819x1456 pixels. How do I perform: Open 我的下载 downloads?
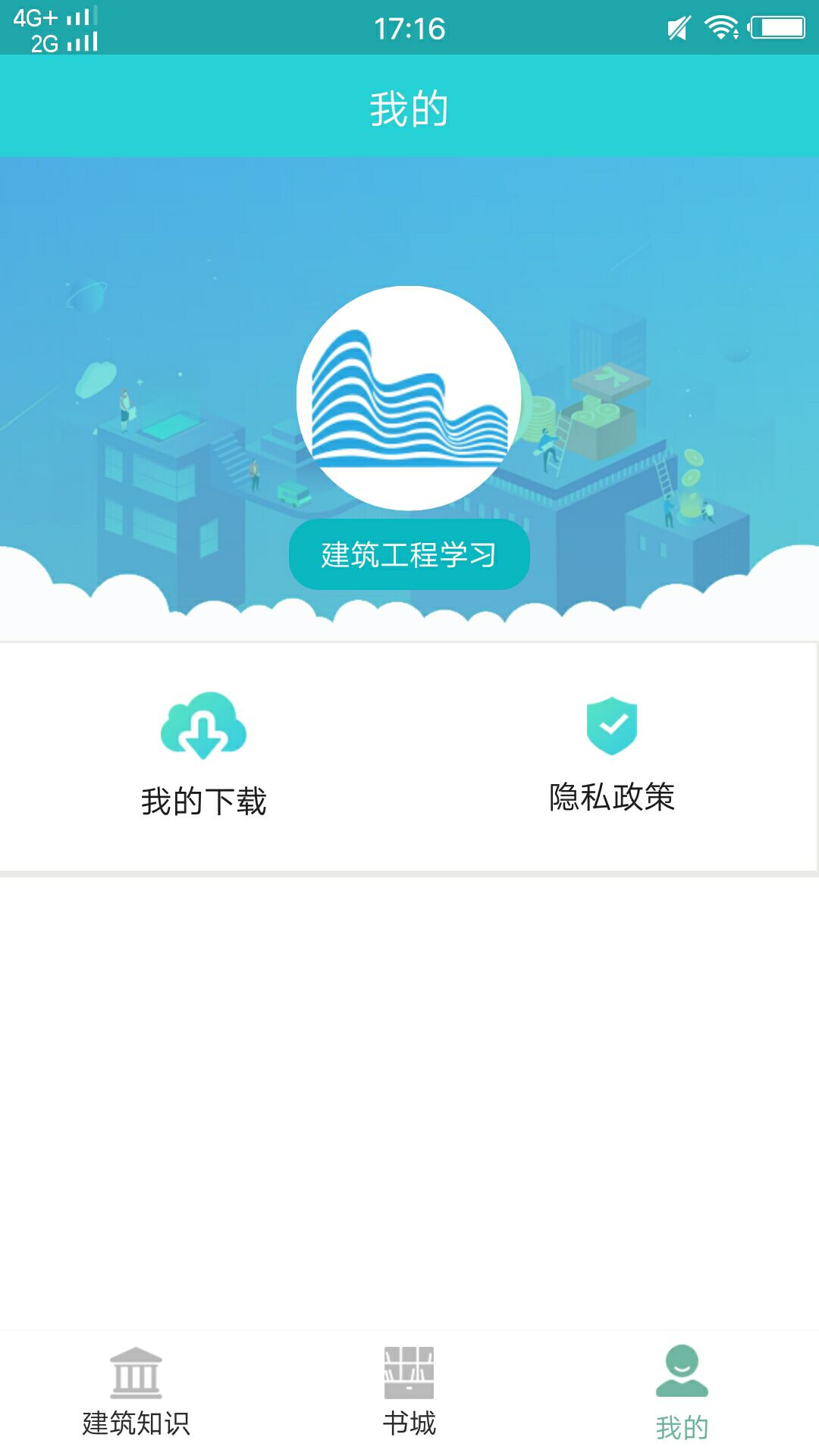[x=203, y=755]
